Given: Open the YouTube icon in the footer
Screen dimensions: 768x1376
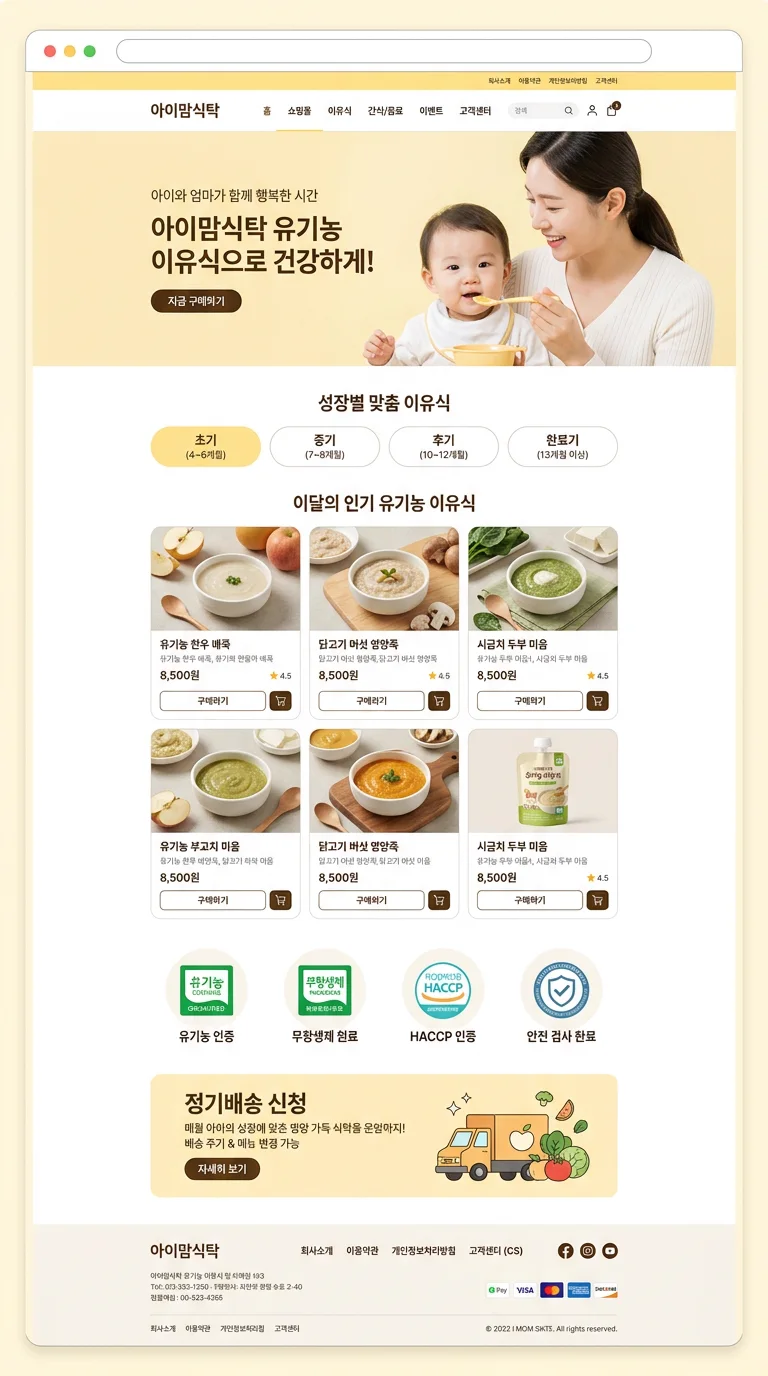Looking at the screenshot, I should pyautogui.click(x=610, y=1251).
